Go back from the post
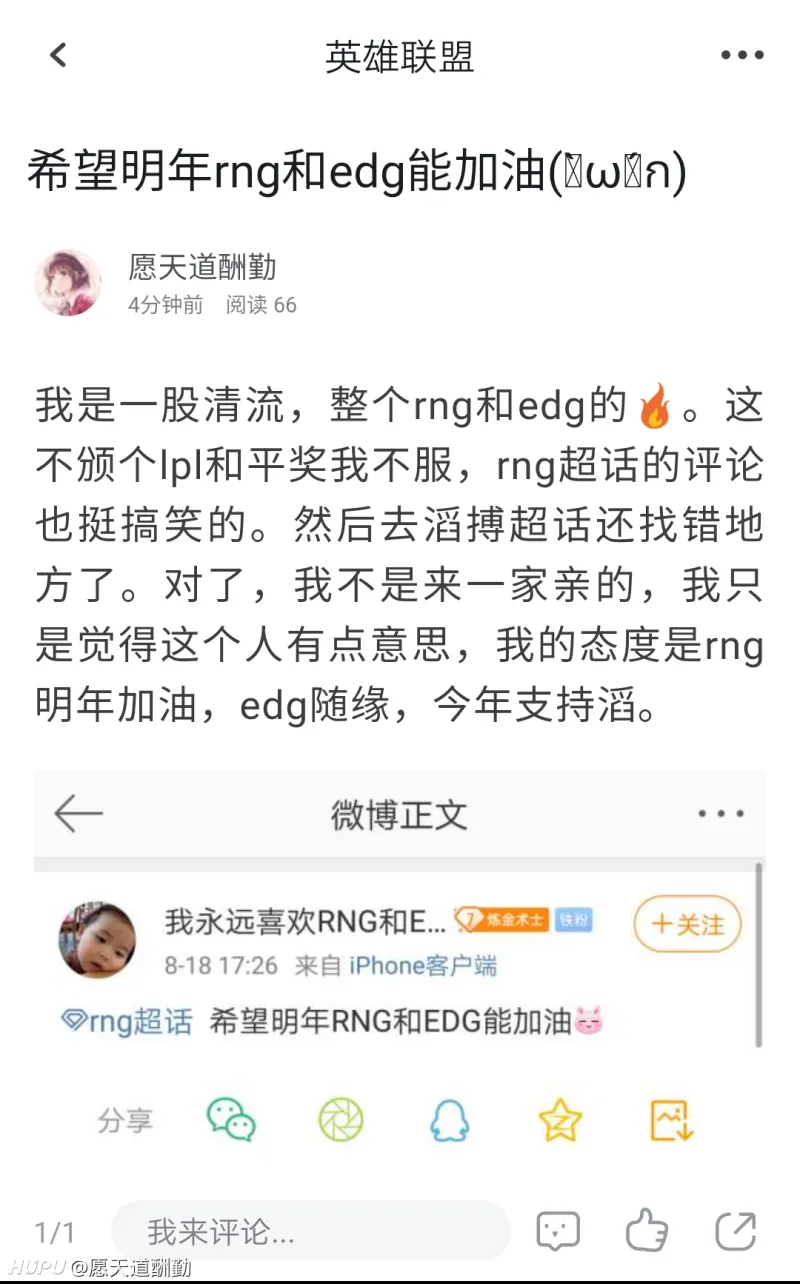 point(58,55)
